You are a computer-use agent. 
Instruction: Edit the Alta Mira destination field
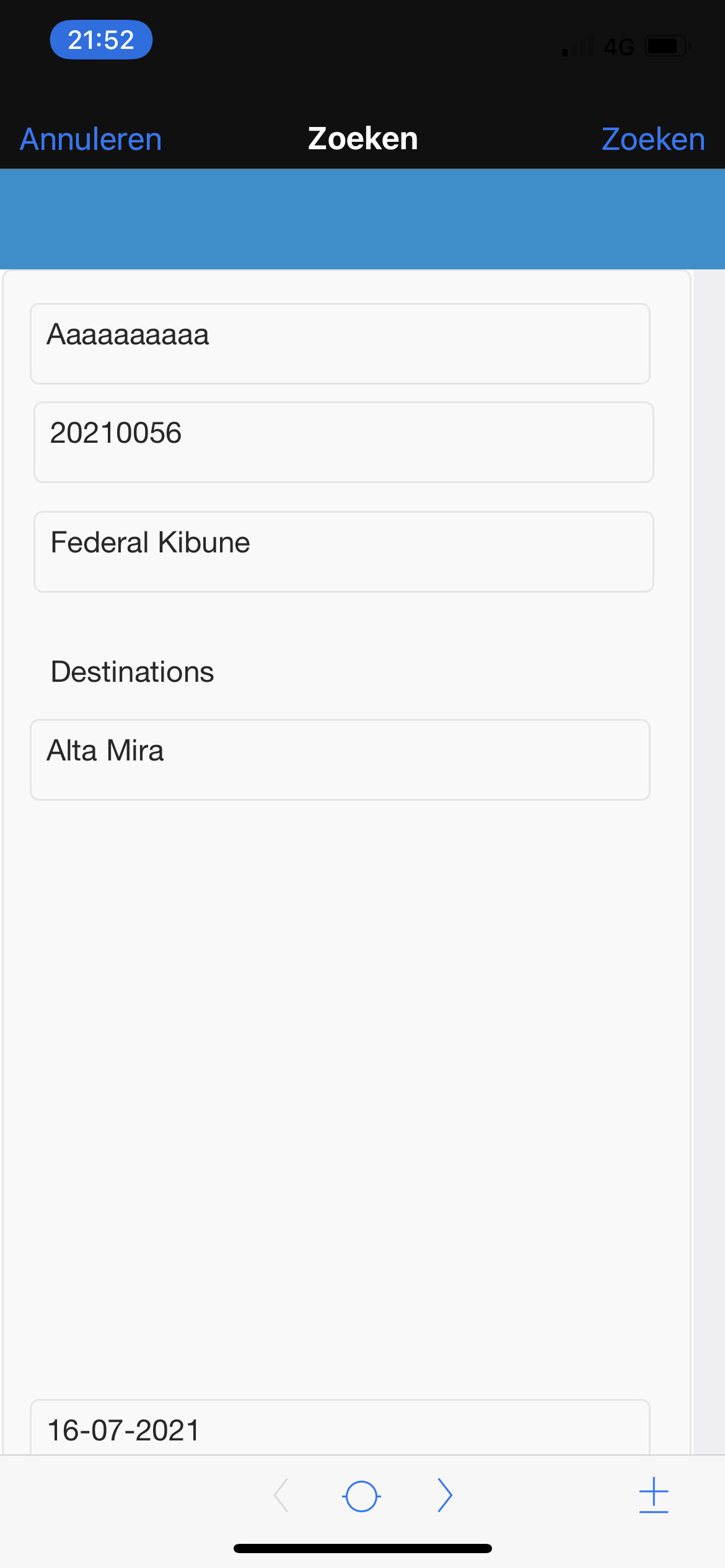click(340, 760)
